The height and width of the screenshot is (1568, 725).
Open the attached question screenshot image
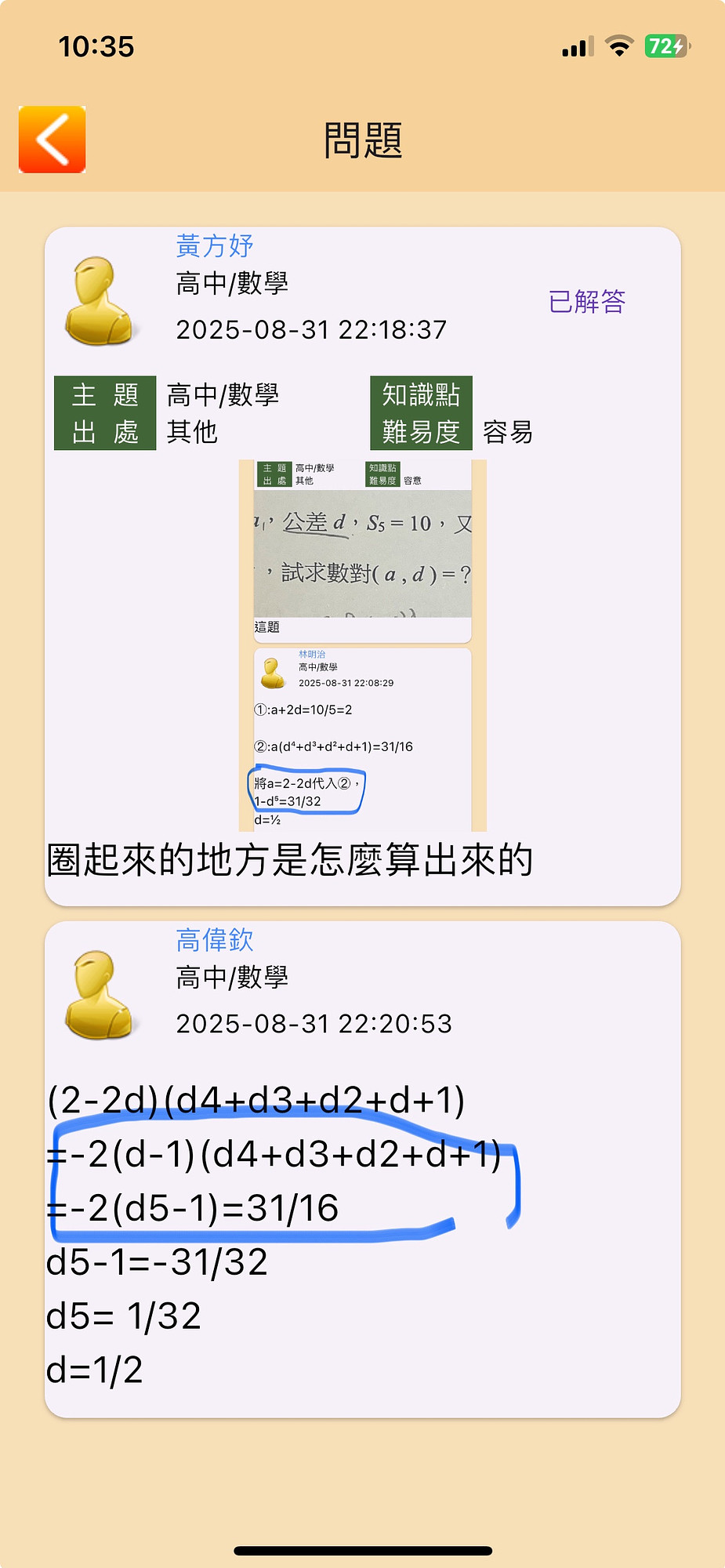click(x=362, y=644)
